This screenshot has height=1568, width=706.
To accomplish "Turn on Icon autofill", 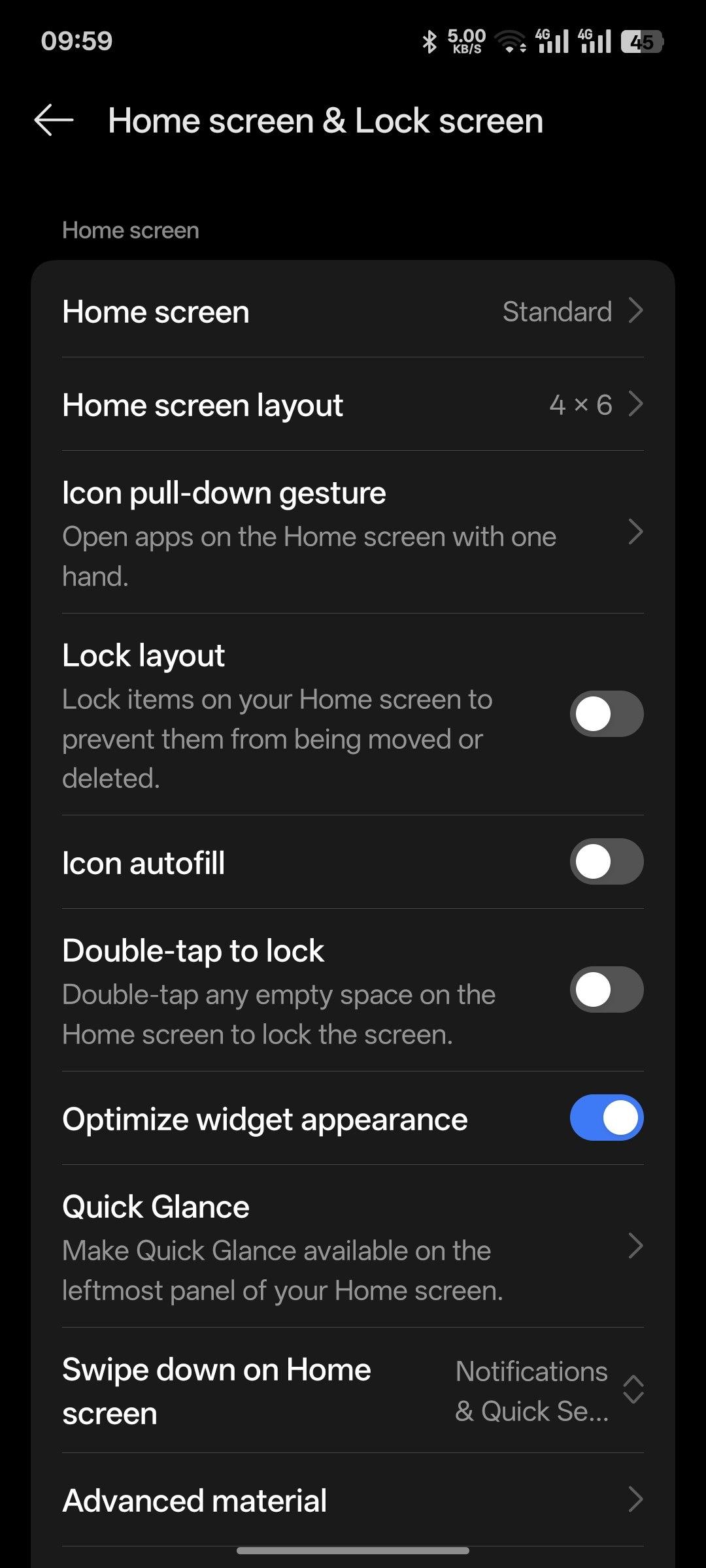I will pyautogui.click(x=607, y=862).
